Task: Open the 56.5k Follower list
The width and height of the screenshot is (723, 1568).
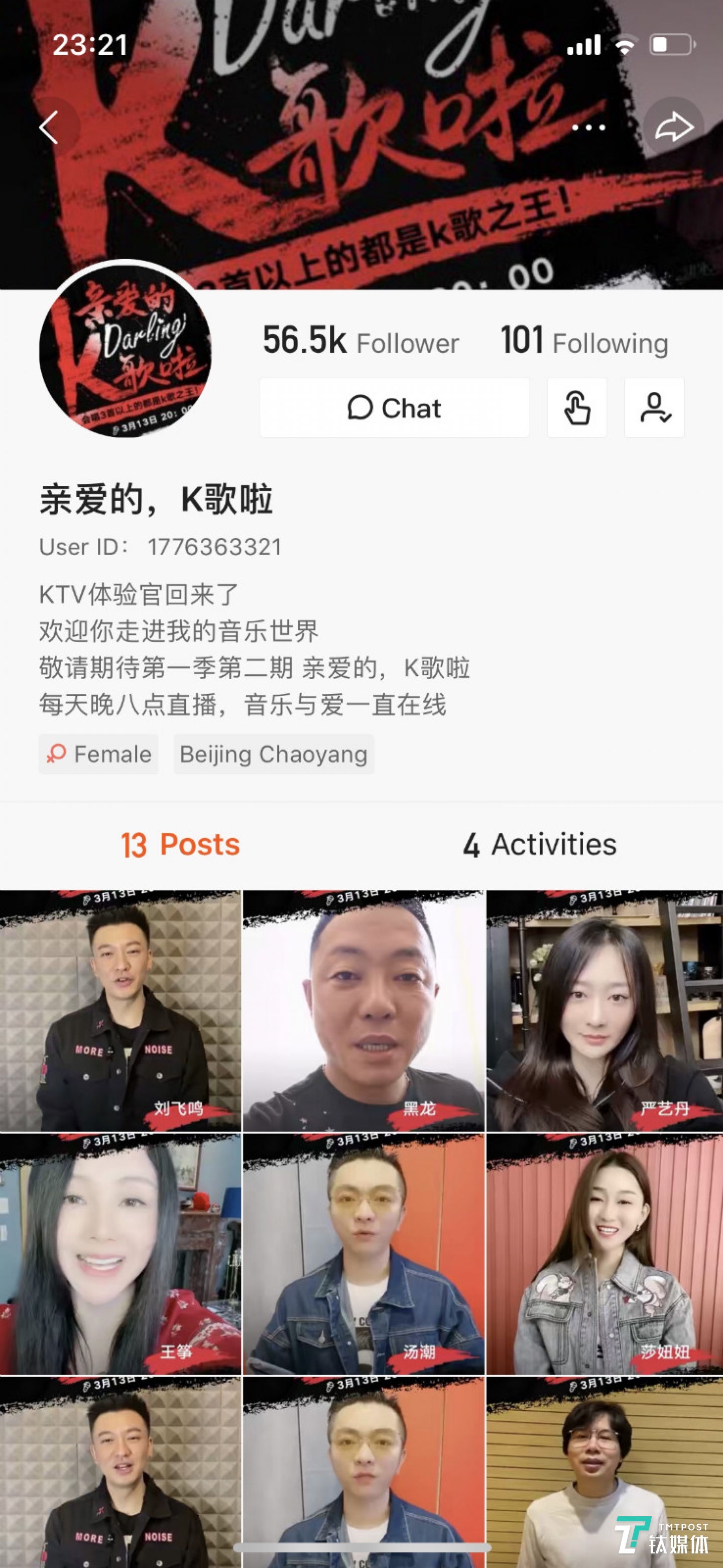Action: (359, 342)
